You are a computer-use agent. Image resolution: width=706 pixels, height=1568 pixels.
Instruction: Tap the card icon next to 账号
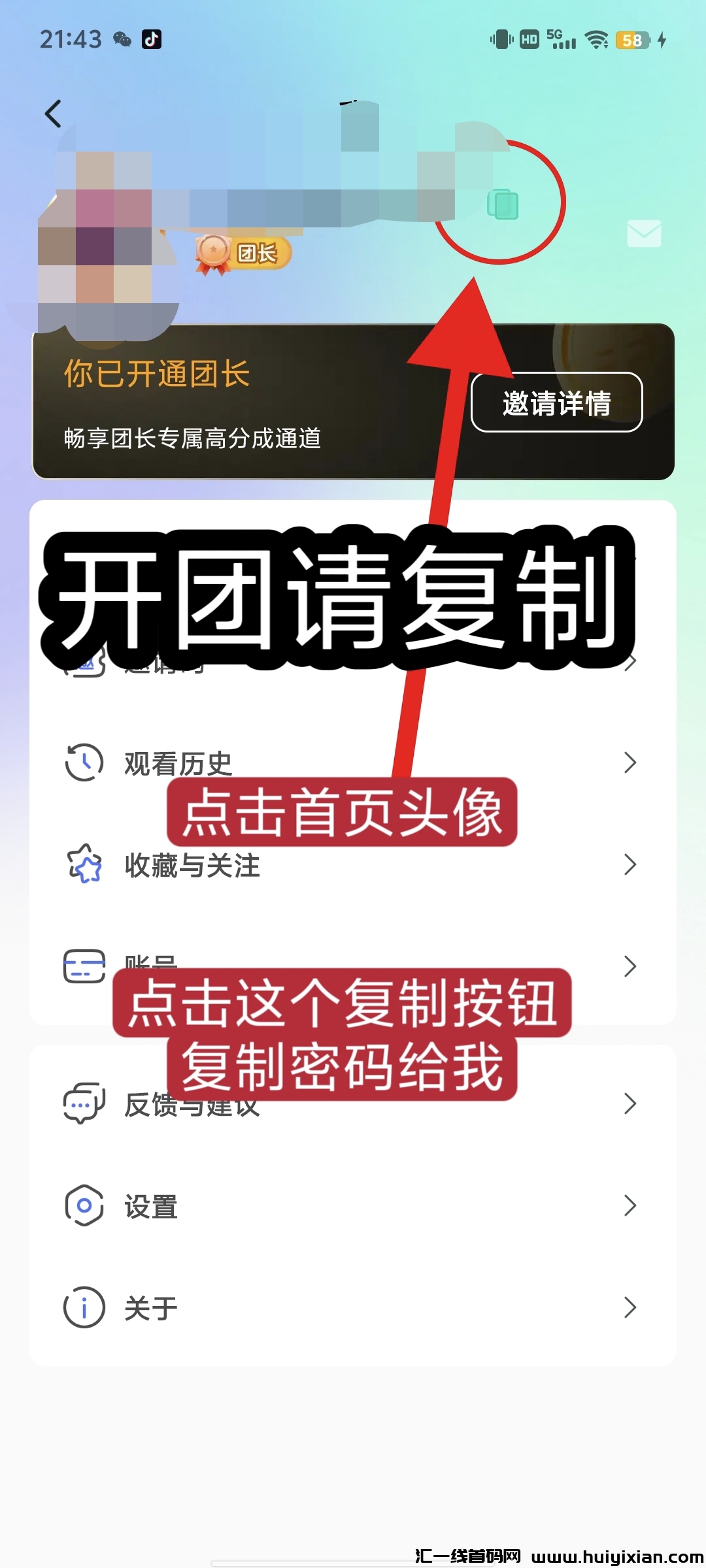coord(84,965)
